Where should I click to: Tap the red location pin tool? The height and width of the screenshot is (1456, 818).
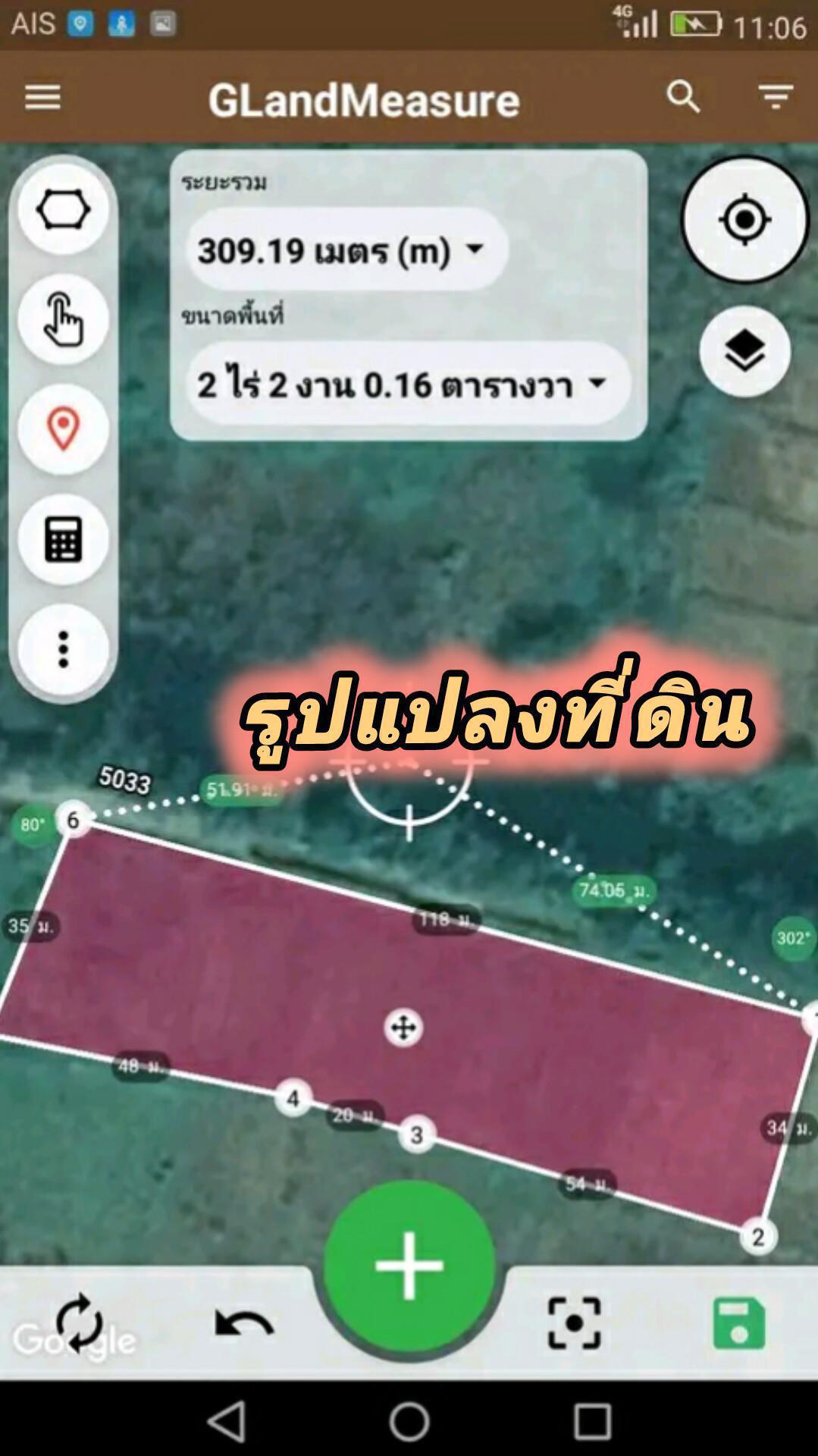63,429
